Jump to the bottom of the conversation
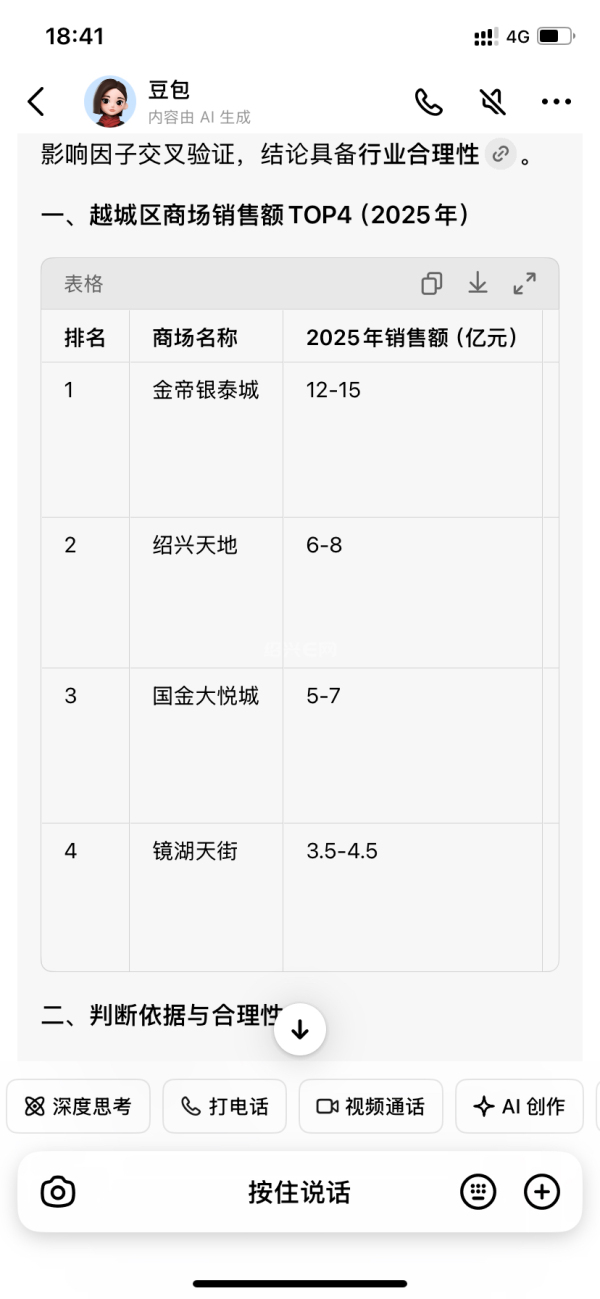The image size is (600, 1299). [300, 1029]
